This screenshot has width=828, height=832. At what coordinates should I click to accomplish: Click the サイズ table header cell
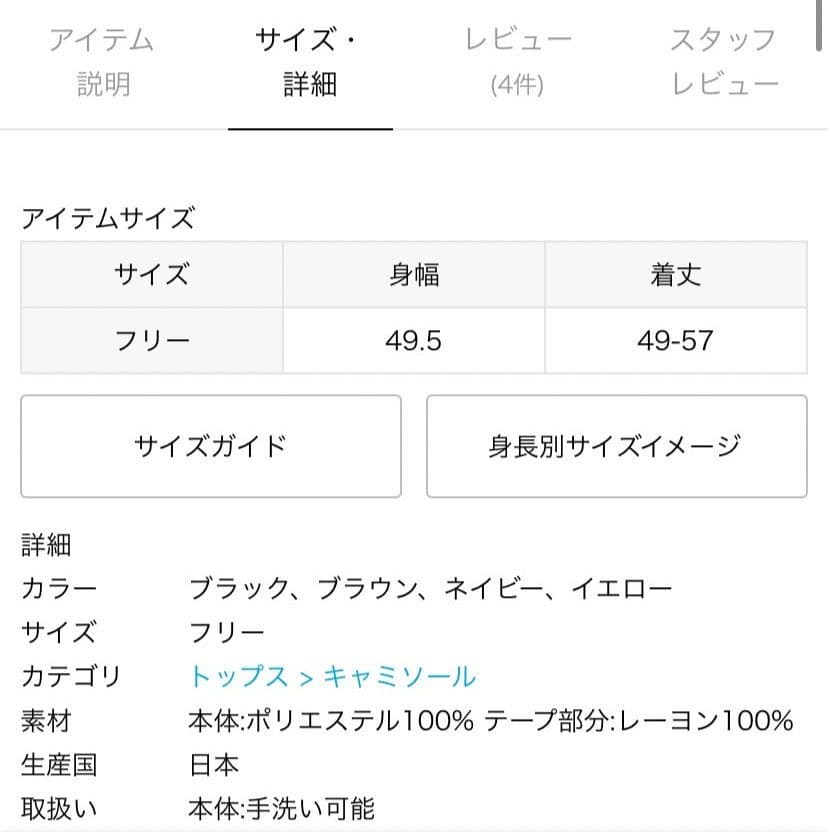(151, 275)
